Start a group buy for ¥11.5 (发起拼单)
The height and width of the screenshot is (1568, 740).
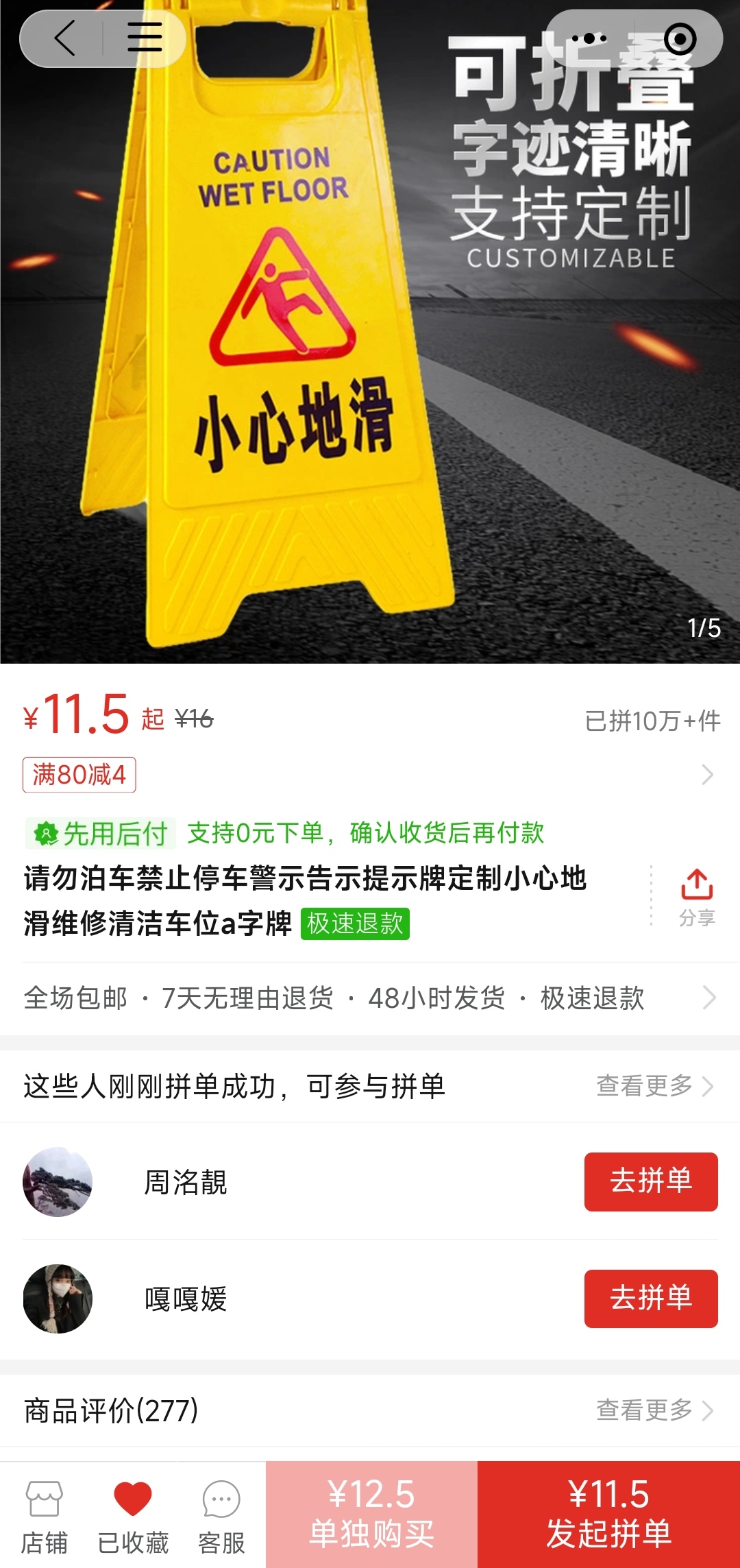[x=608, y=1514]
